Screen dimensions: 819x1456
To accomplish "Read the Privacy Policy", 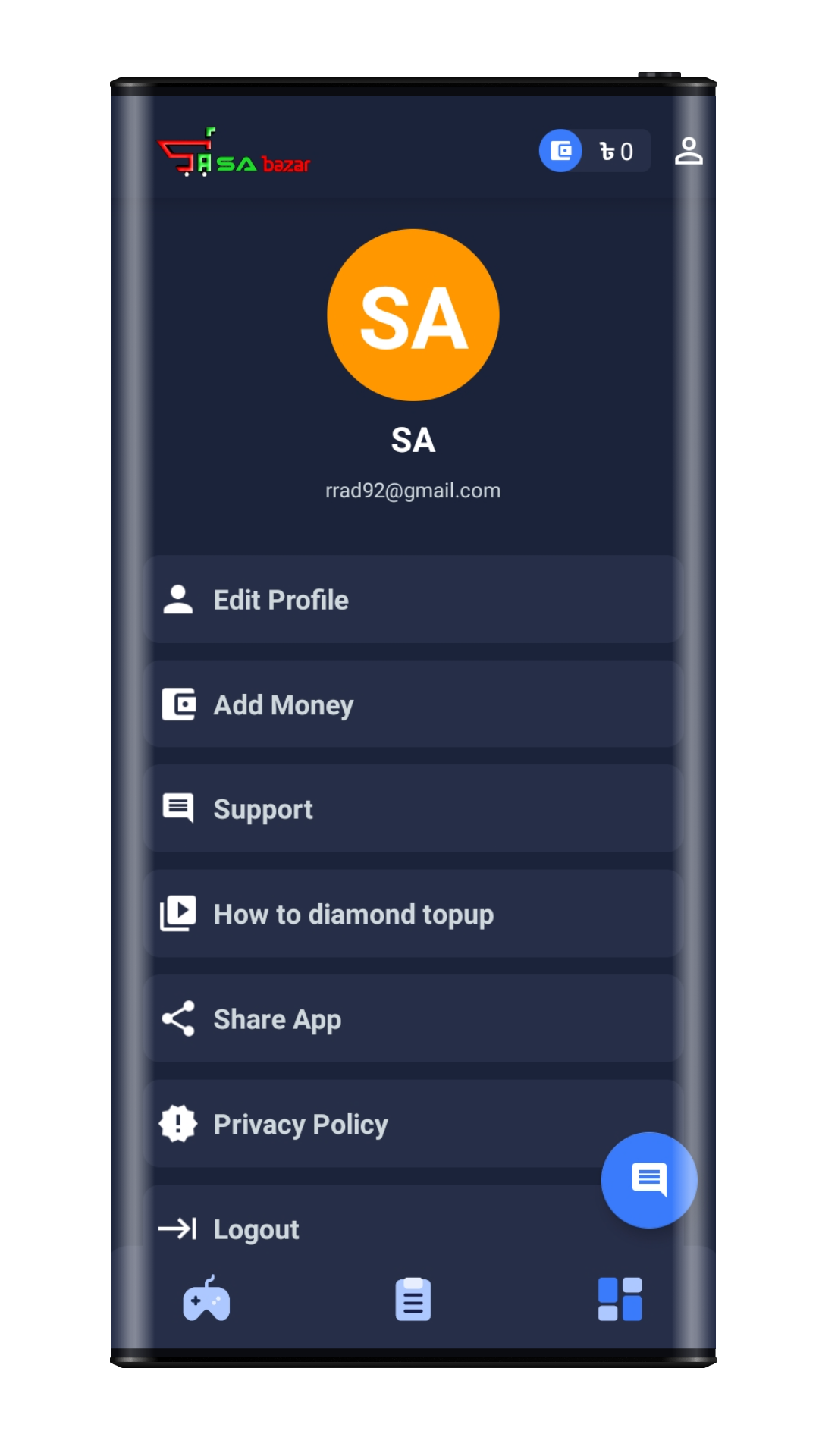I will 413,1123.
